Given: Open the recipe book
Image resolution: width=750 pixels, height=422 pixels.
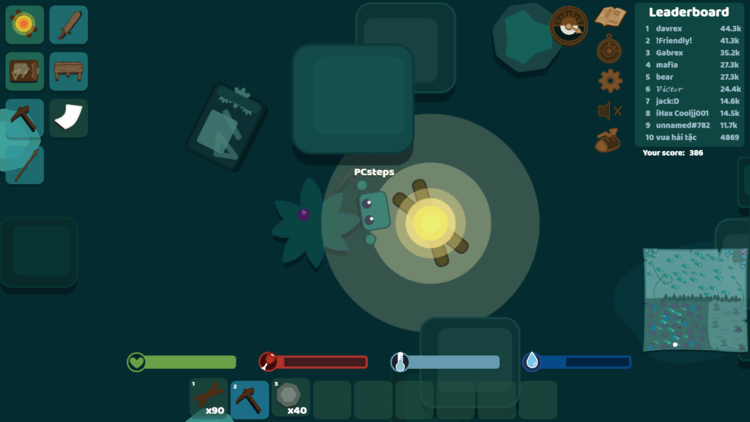Looking at the screenshot, I should pyautogui.click(x=610, y=17).
